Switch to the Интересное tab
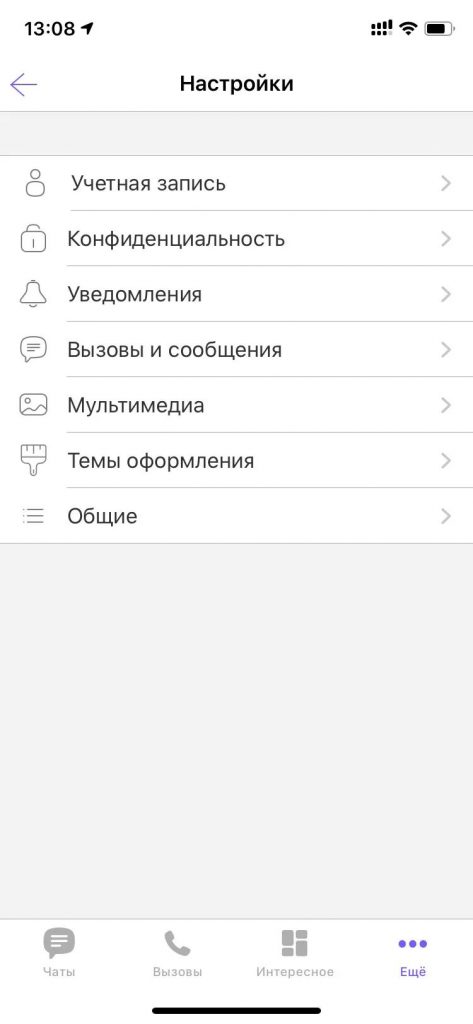This screenshot has height=1024, width=473. click(295, 953)
